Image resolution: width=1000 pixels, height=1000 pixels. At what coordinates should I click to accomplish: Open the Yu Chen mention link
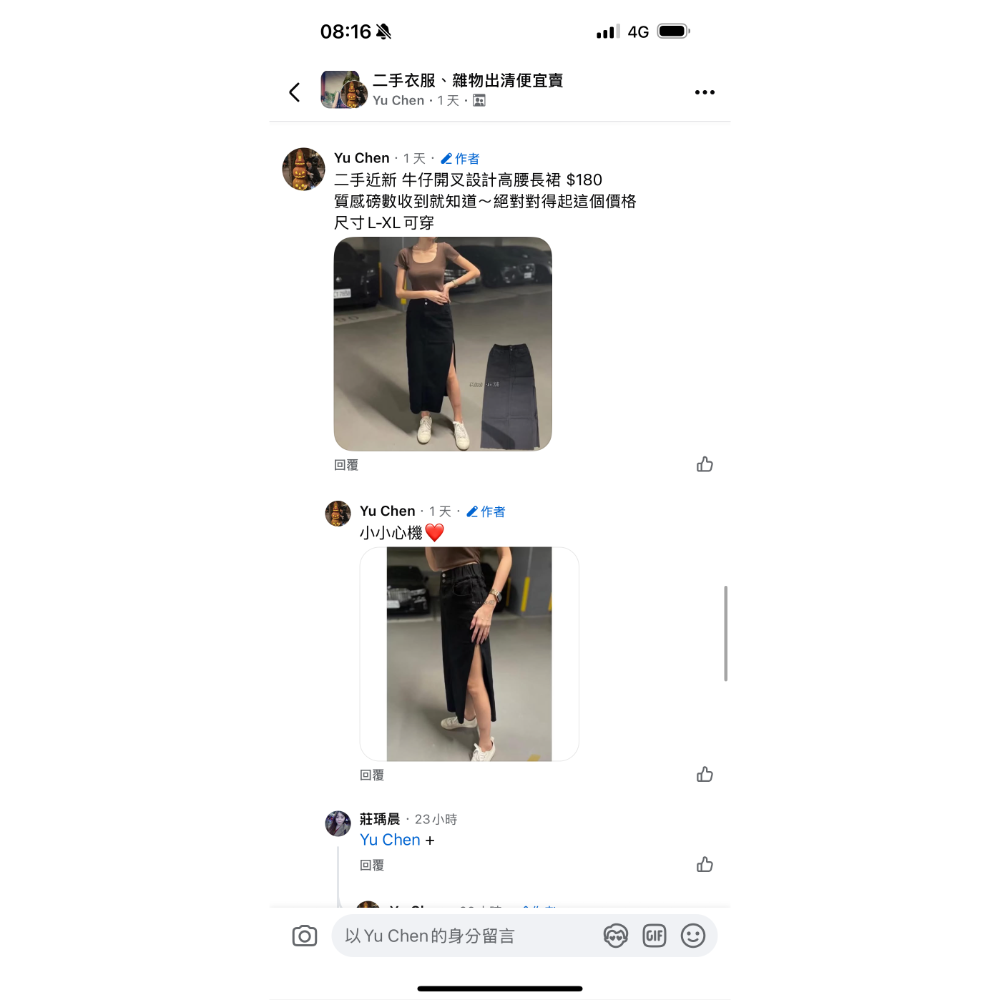[390, 840]
